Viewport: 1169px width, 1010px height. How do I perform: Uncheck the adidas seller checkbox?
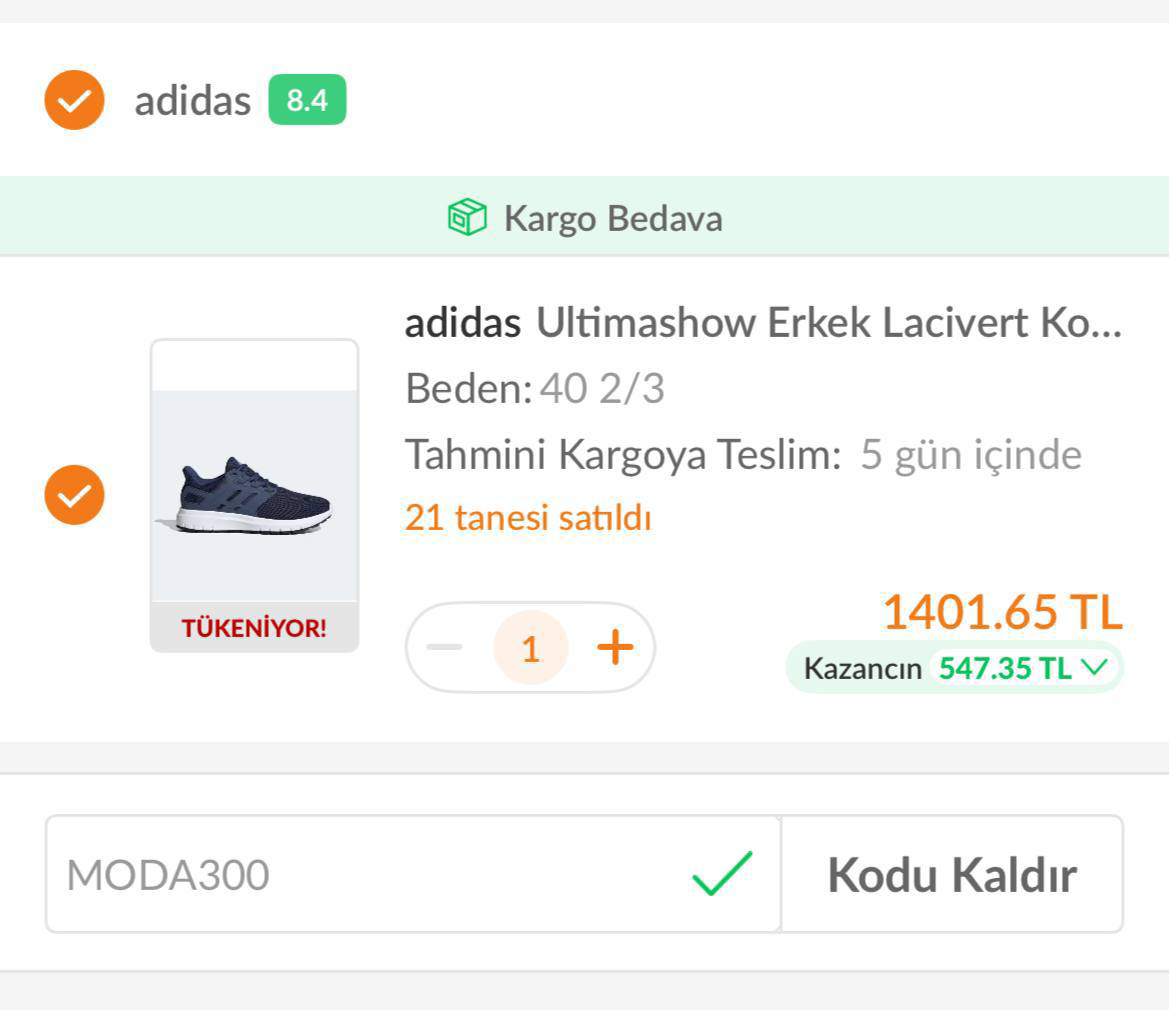point(74,101)
